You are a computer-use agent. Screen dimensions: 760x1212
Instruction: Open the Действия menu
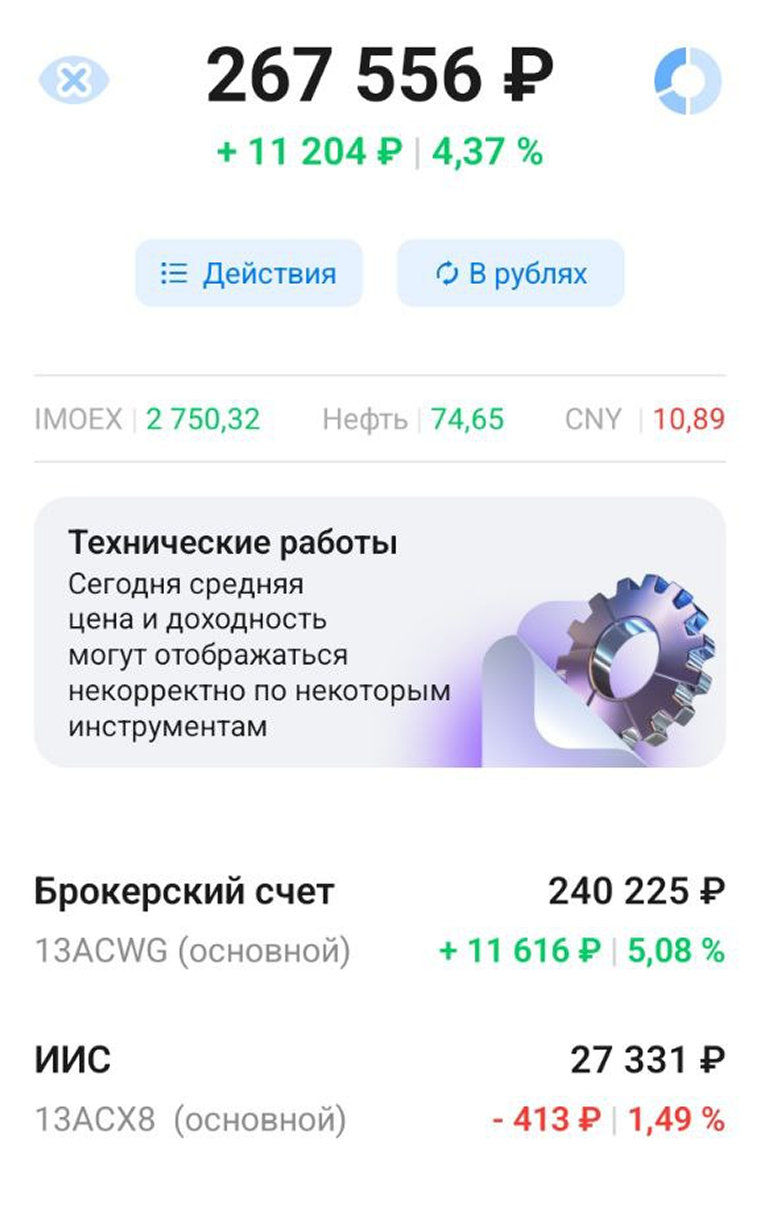click(249, 273)
